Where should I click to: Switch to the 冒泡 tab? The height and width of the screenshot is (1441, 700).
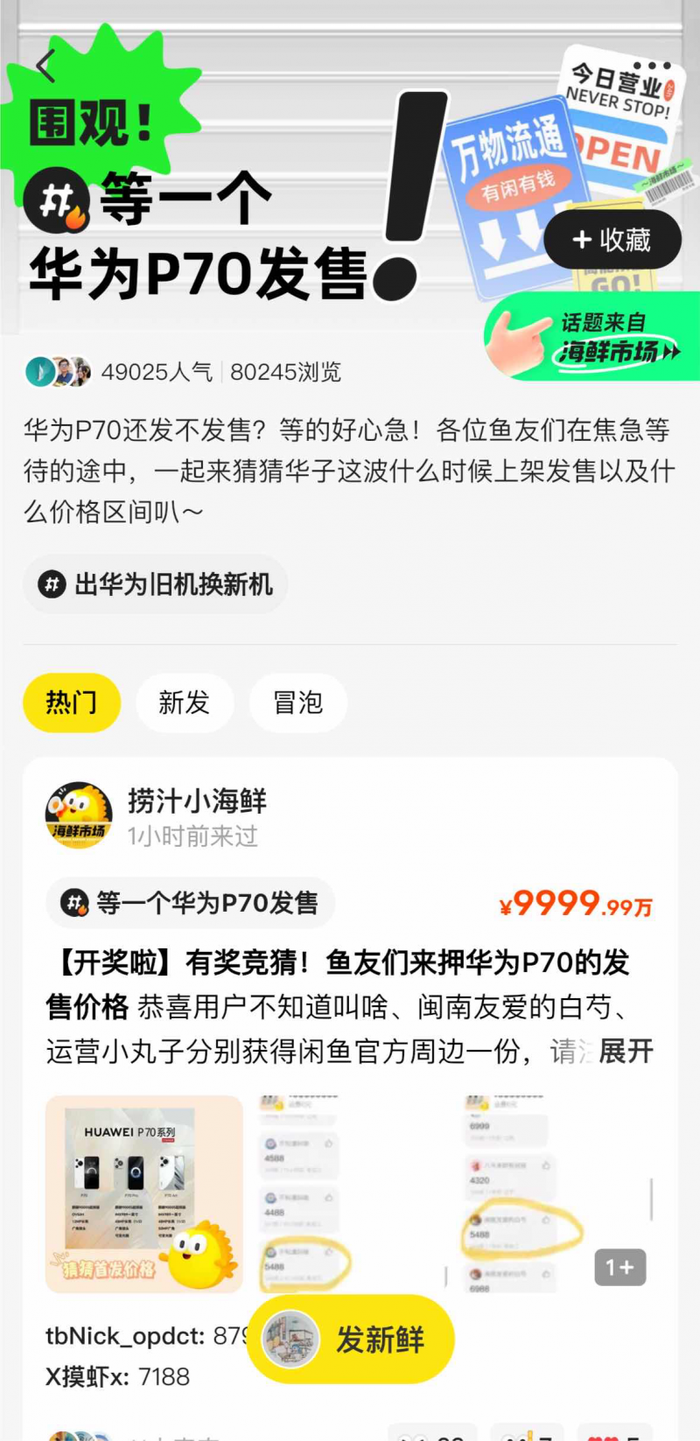297,702
